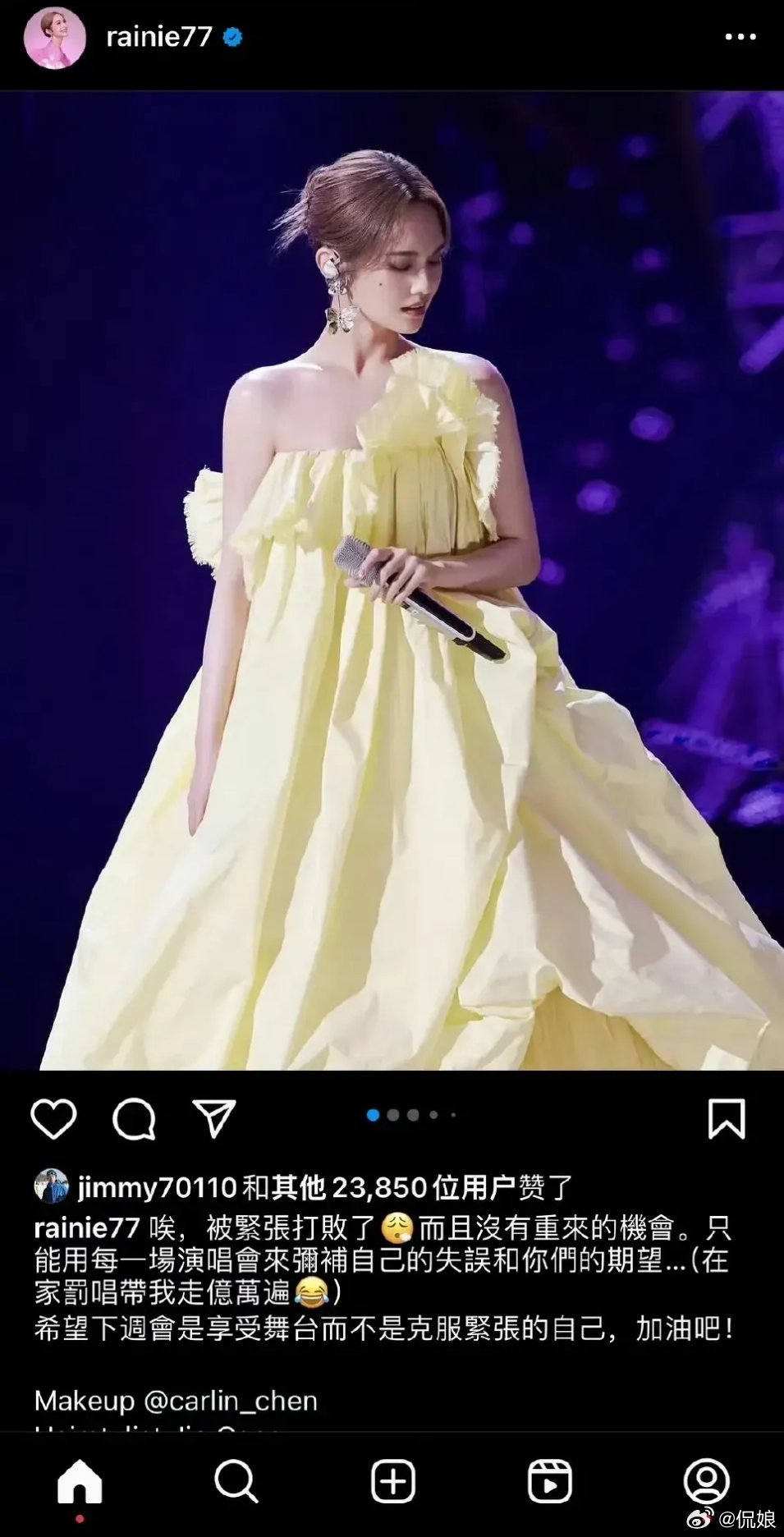
Task: View the makeup artist @carlin_chen profile
Action: (x=231, y=1400)
